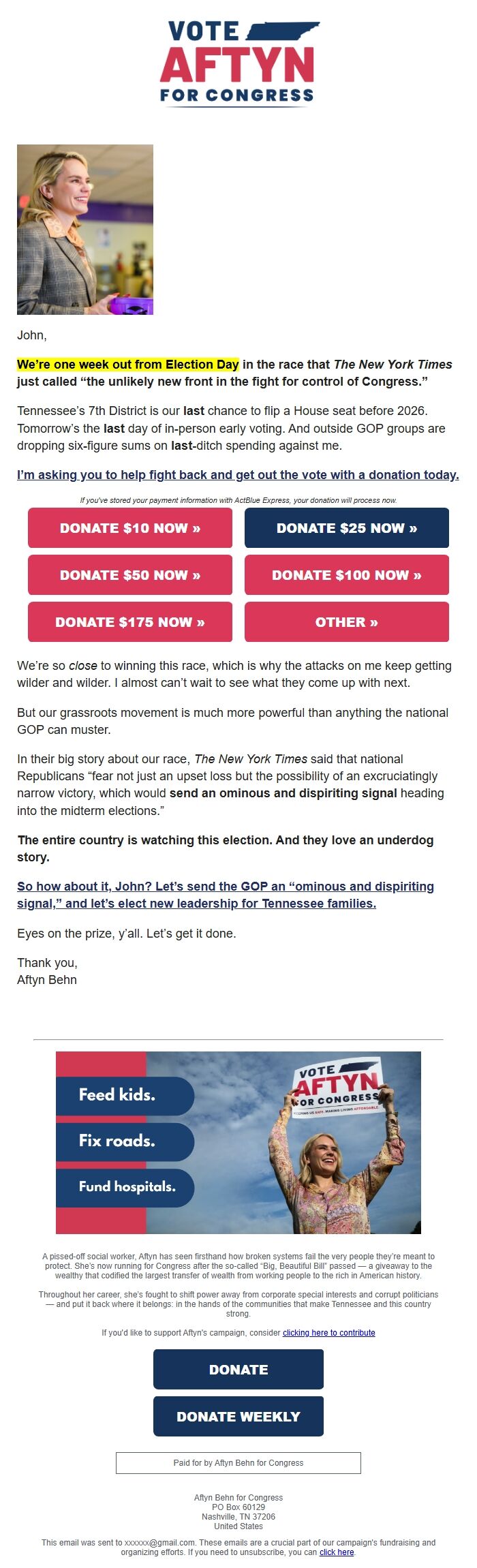The width and height of the screenshot is (477, 1568).
Task: Choose the DONATE $50 NOW option
Action: tap(129, 574)
